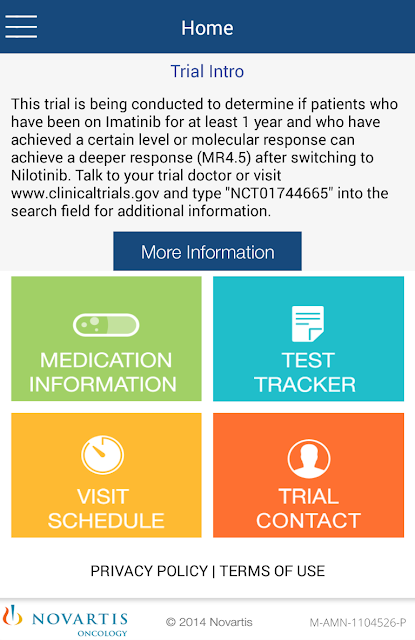Open the Medication Information tile

(x=106, y=339)
